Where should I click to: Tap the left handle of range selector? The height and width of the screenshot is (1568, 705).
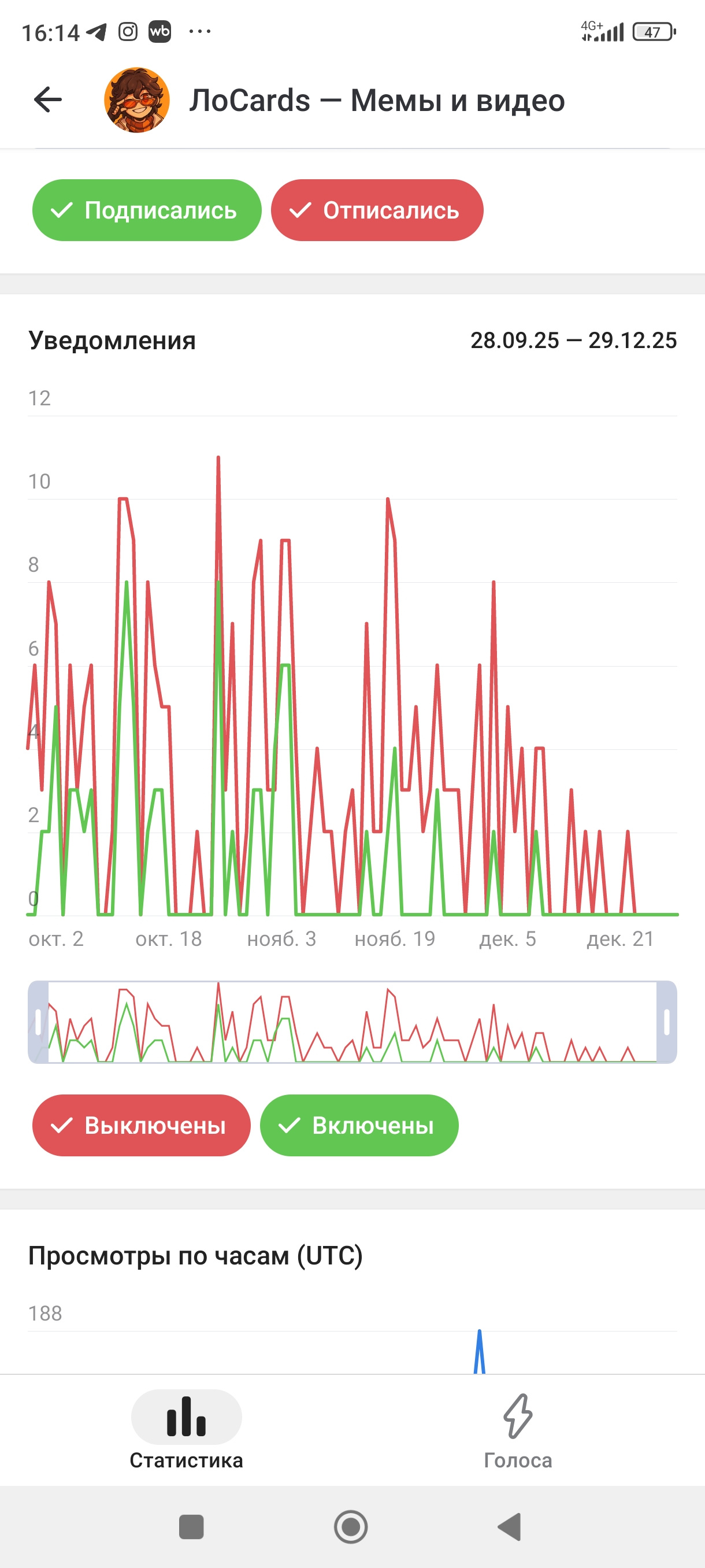(38, 1022)
